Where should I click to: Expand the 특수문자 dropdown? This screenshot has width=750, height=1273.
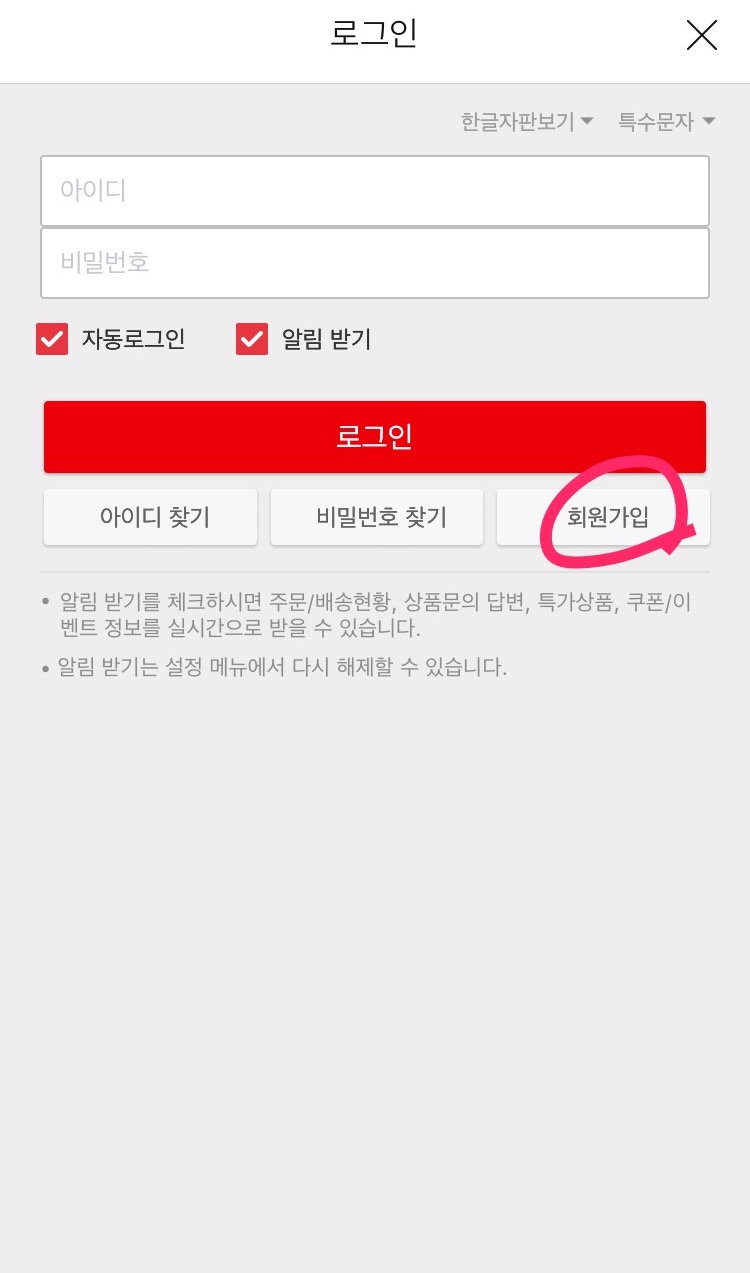click(x=666, y=121)
